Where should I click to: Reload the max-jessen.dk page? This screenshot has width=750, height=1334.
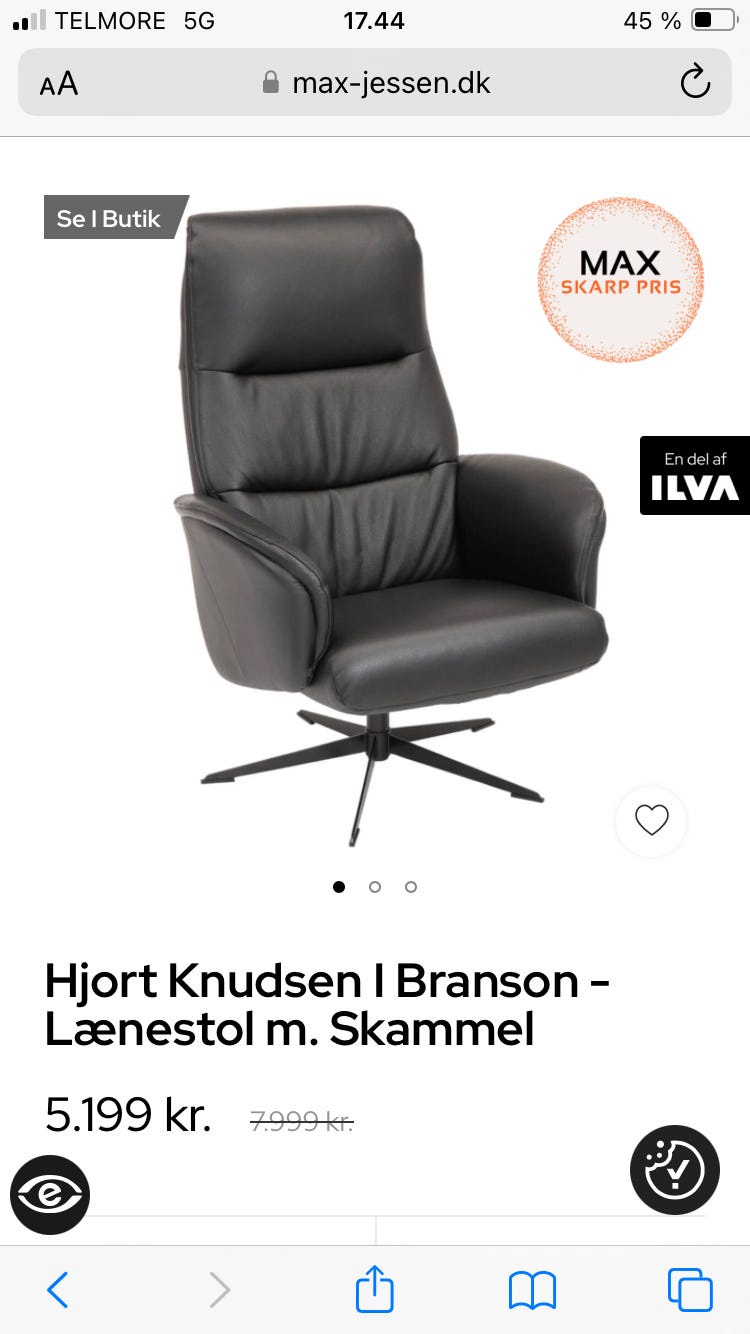pos(695,83)
